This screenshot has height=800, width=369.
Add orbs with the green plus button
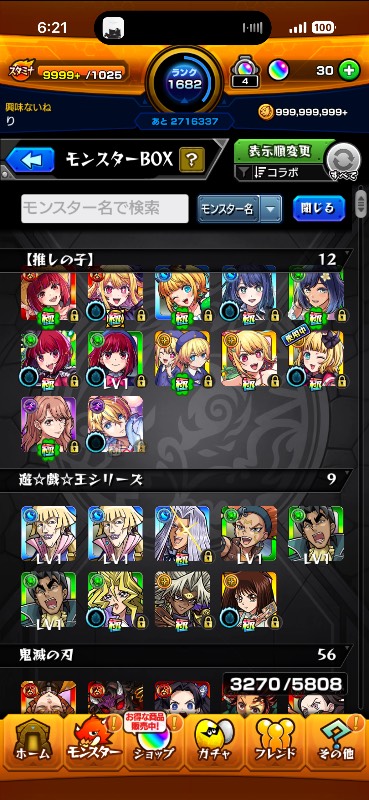pos(349,70)
